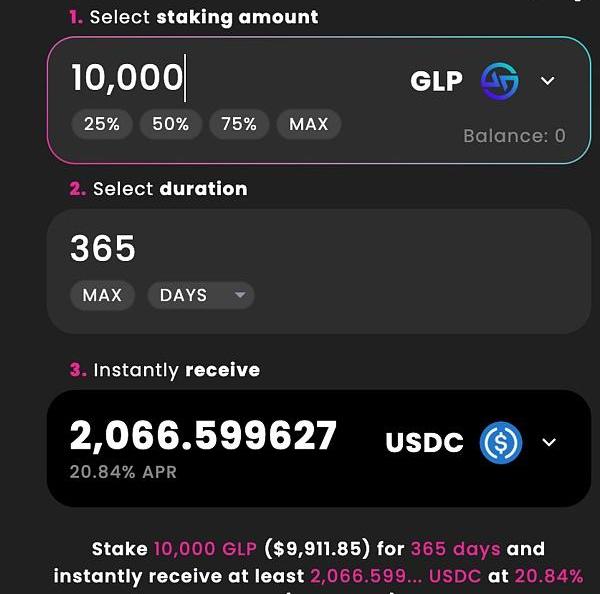Viewport: 600px width, 594px height.
Task: Set duration to MAX
Action: [102, 295]
